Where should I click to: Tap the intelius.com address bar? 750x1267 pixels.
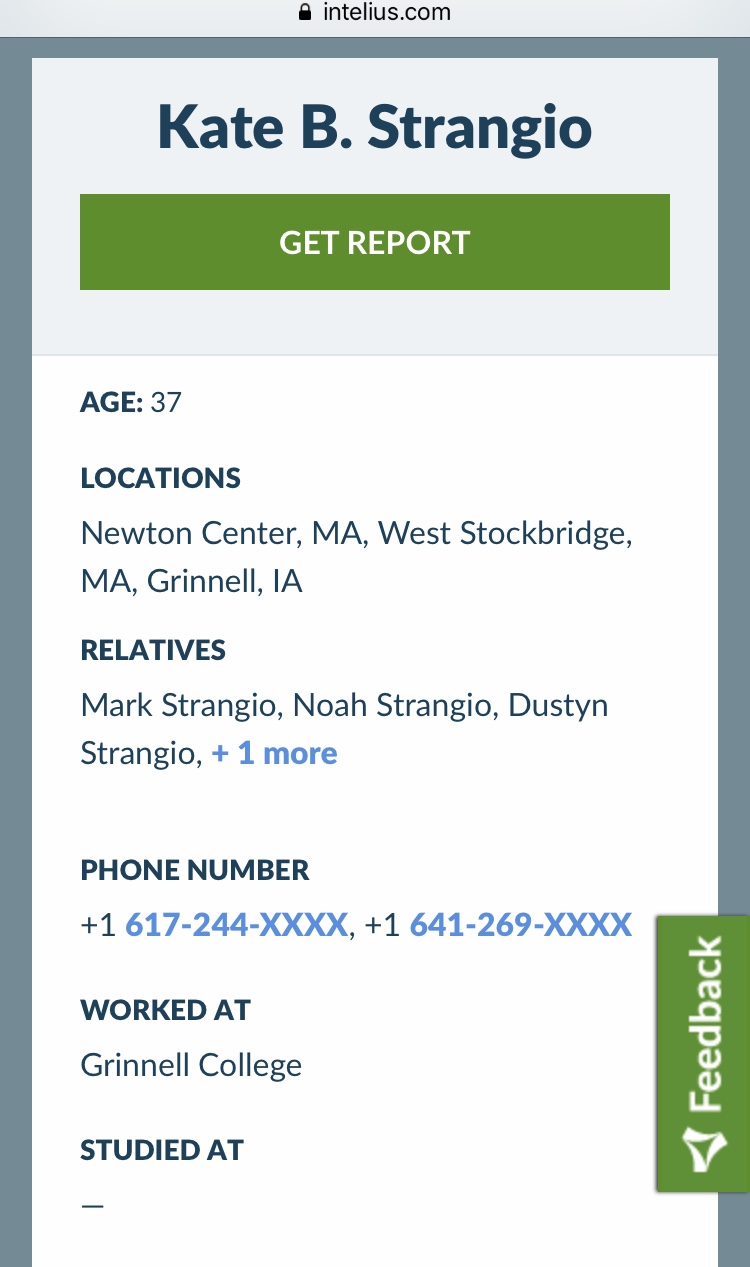[375, 13]
